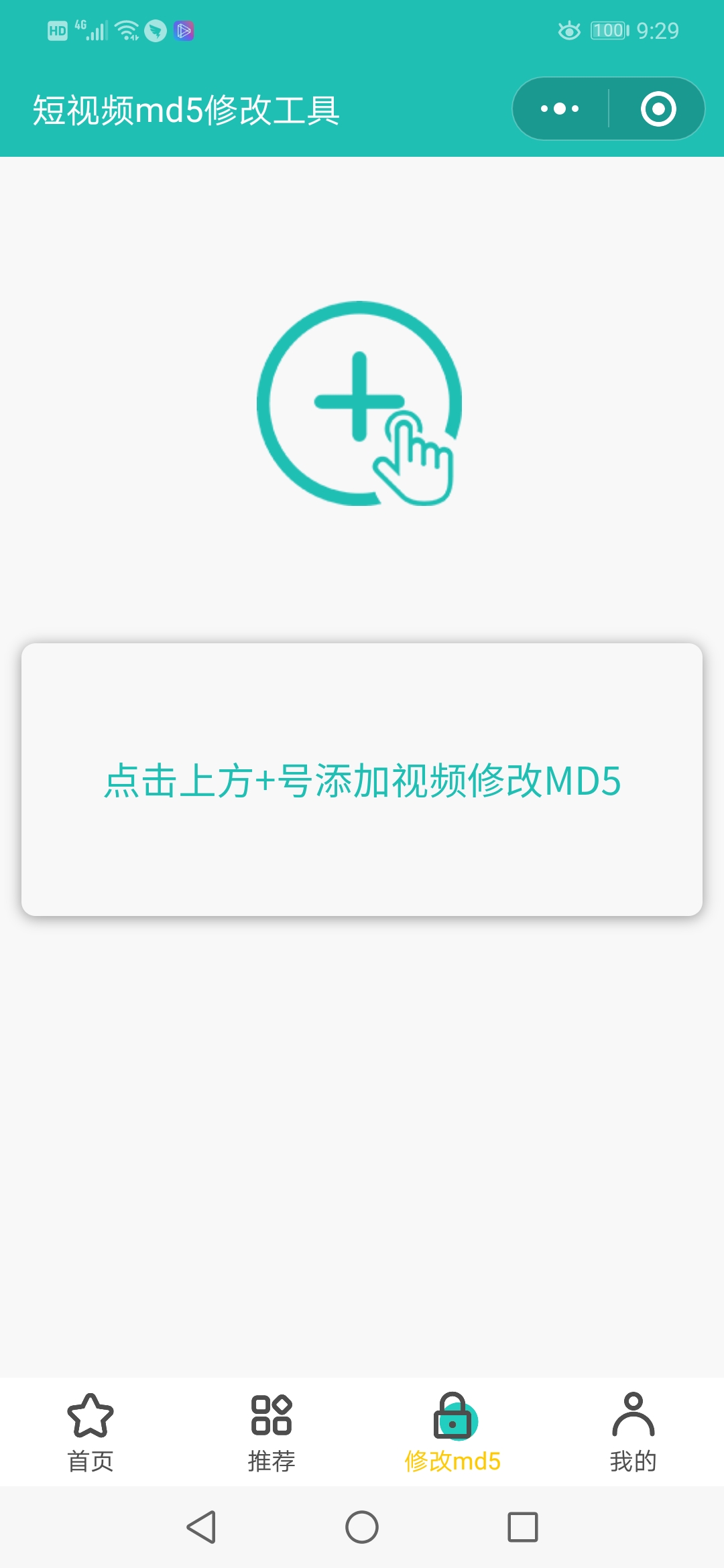Viewport: 724px width, 1568px height.
Task: Tap the system home button
Action: [362, 1527]
